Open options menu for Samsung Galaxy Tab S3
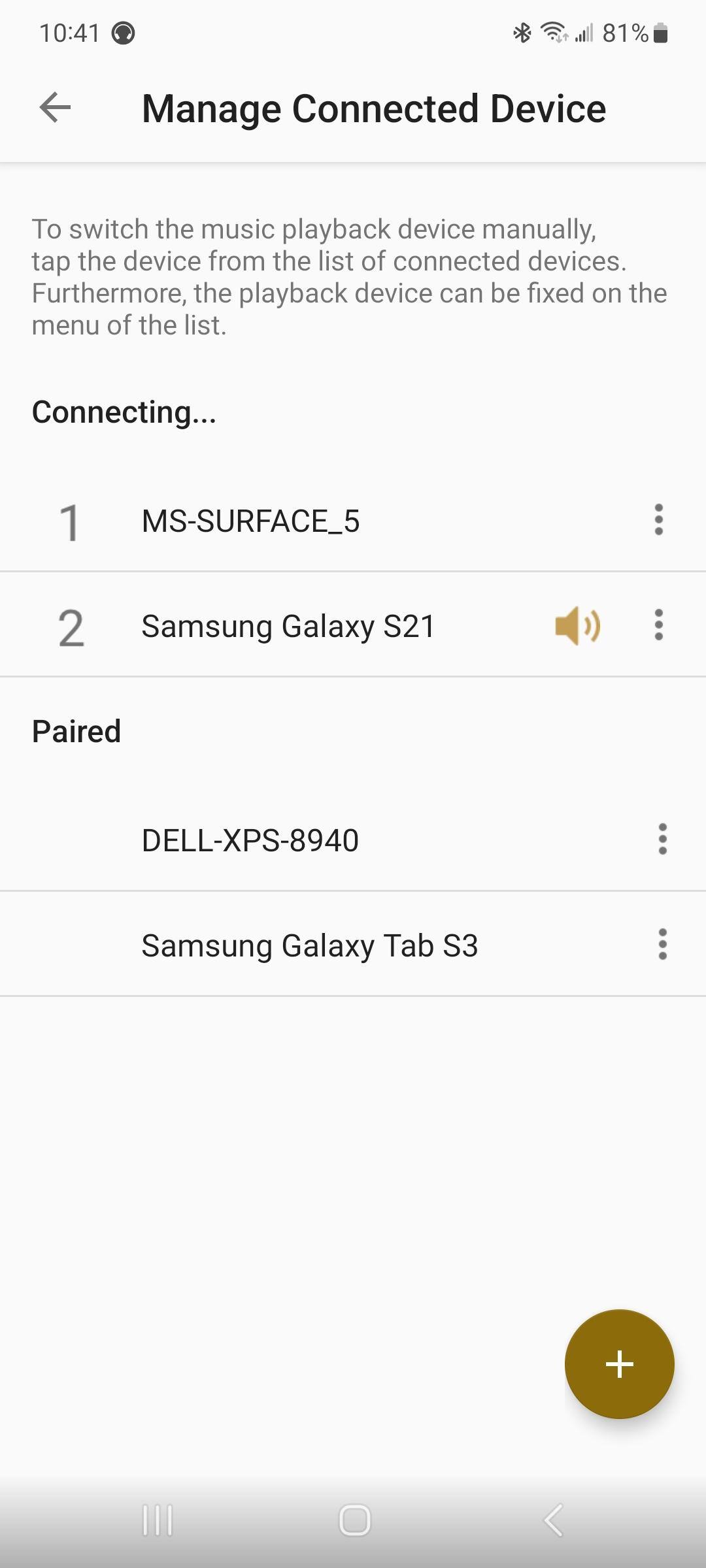This screenshot has height=1568, width=706. tap(662, 944)
